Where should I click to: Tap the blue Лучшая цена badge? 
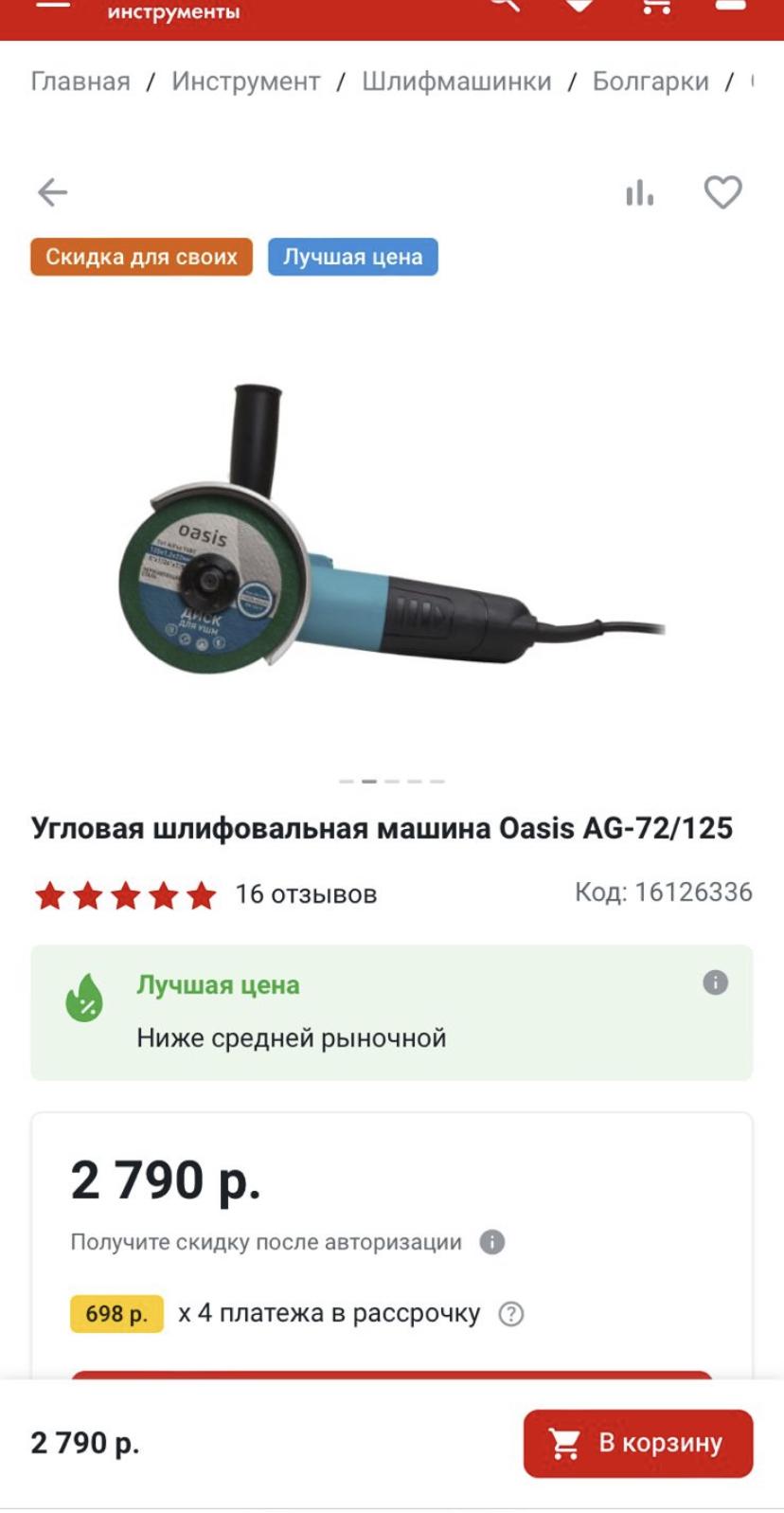tap(353, 257)
